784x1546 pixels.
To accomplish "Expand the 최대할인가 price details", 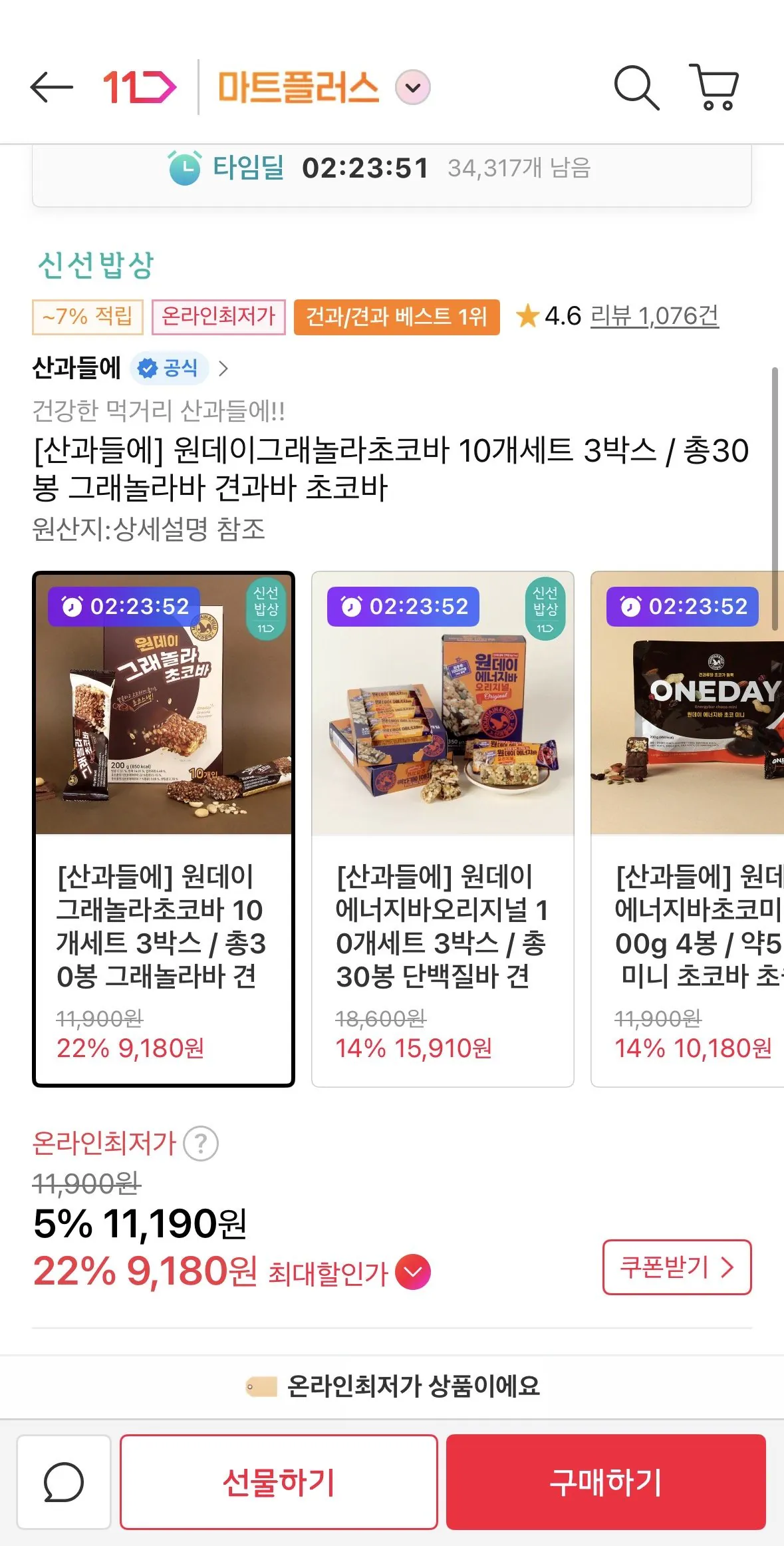I will pyautogui.click(x=413, y=1272).
